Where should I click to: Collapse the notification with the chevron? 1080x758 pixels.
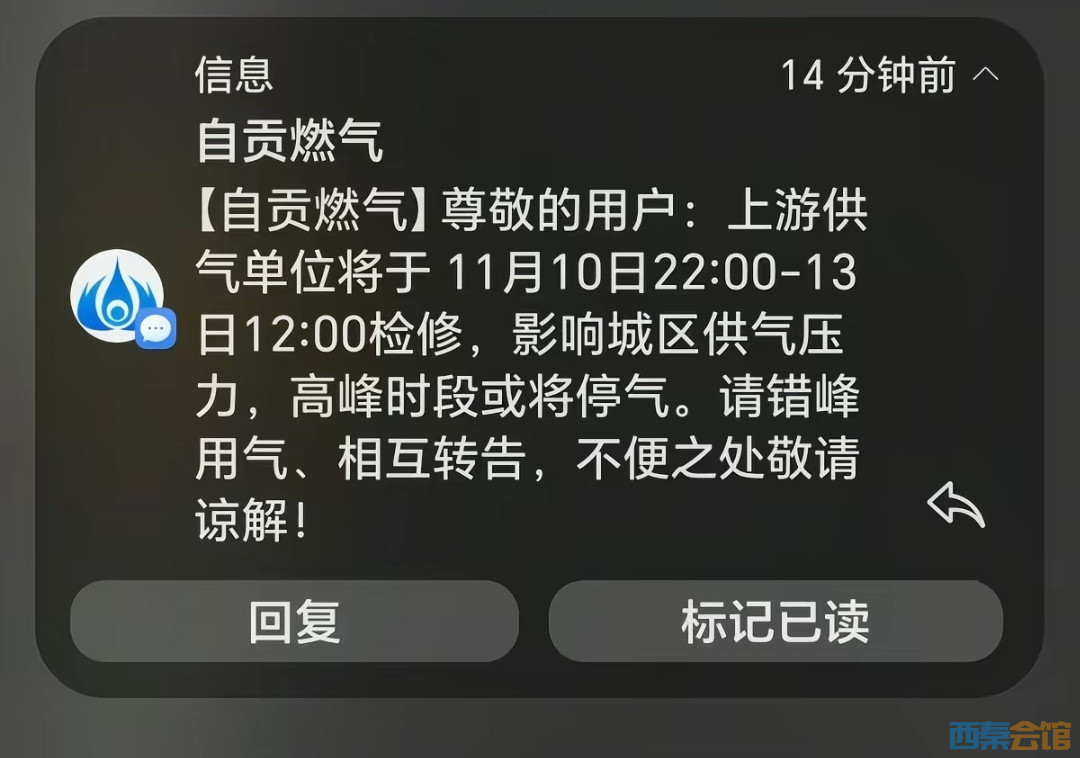coord(986,75)
